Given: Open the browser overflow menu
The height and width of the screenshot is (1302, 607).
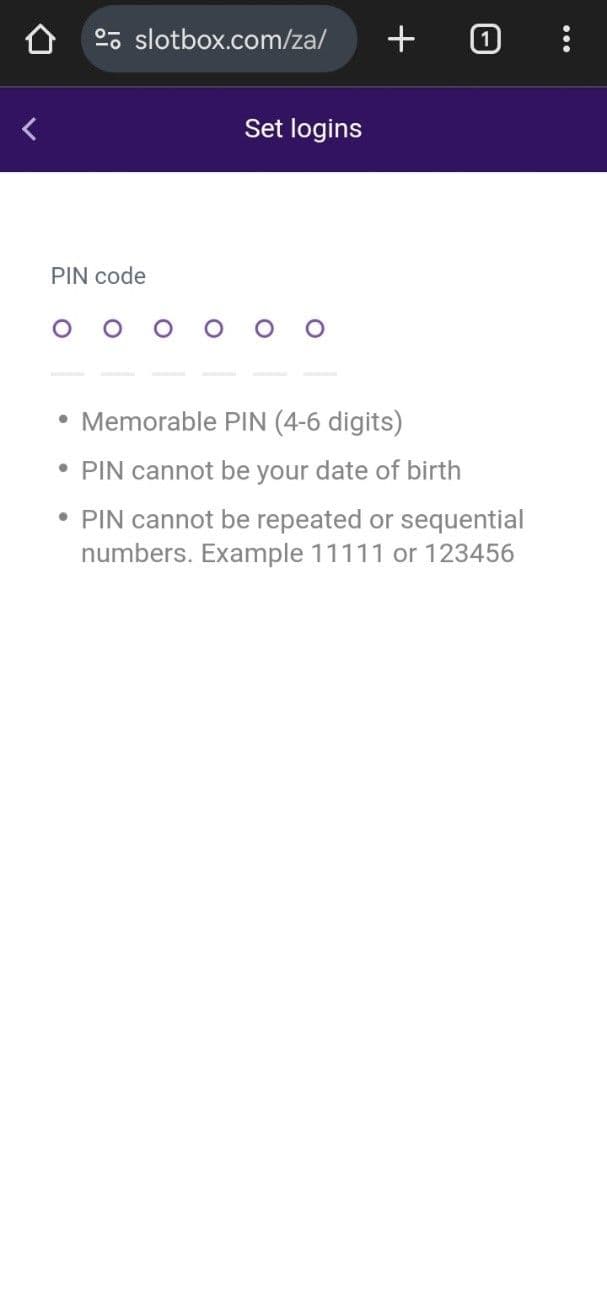Looking at the screenshot, I should [566, 39].
